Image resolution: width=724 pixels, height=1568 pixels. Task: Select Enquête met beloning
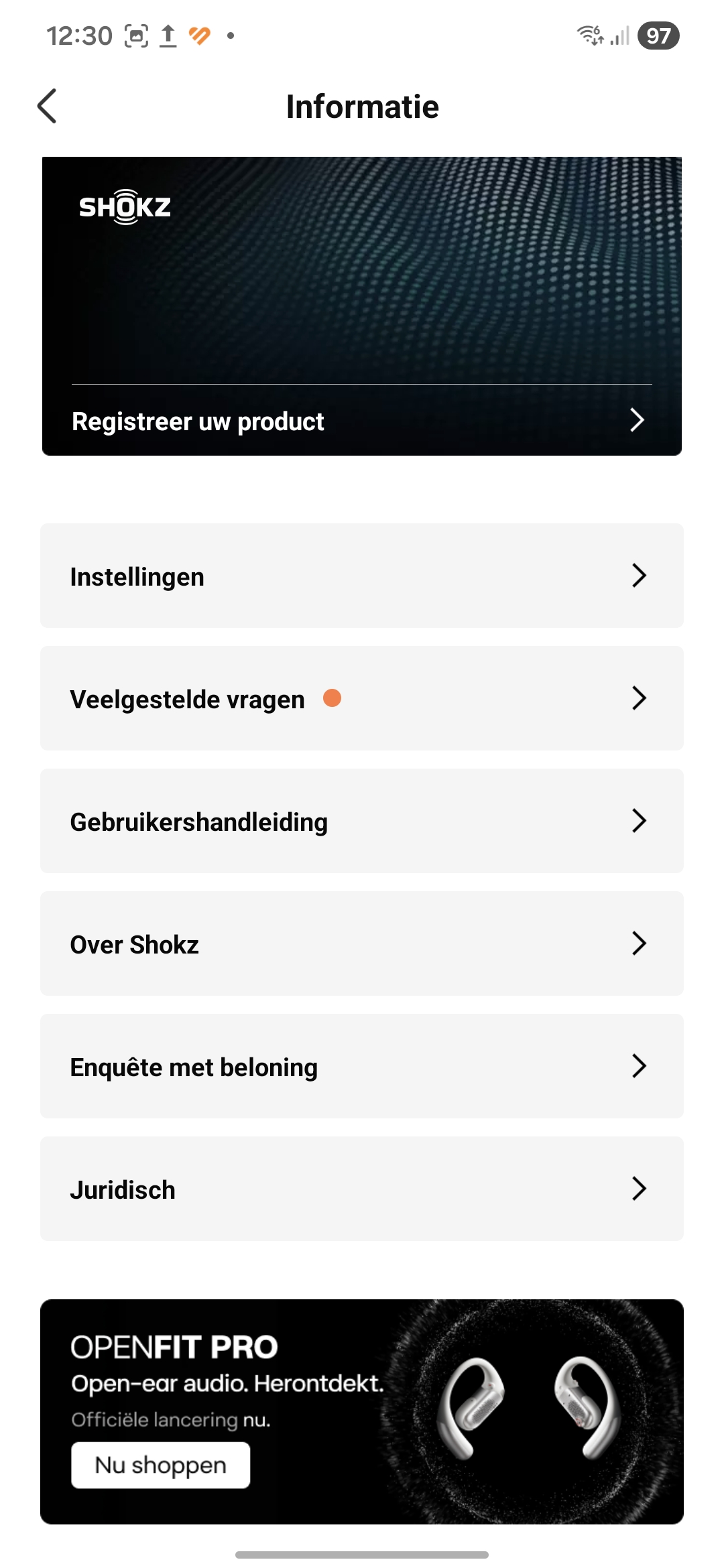pyautogui.click(x=361, y=1066)
